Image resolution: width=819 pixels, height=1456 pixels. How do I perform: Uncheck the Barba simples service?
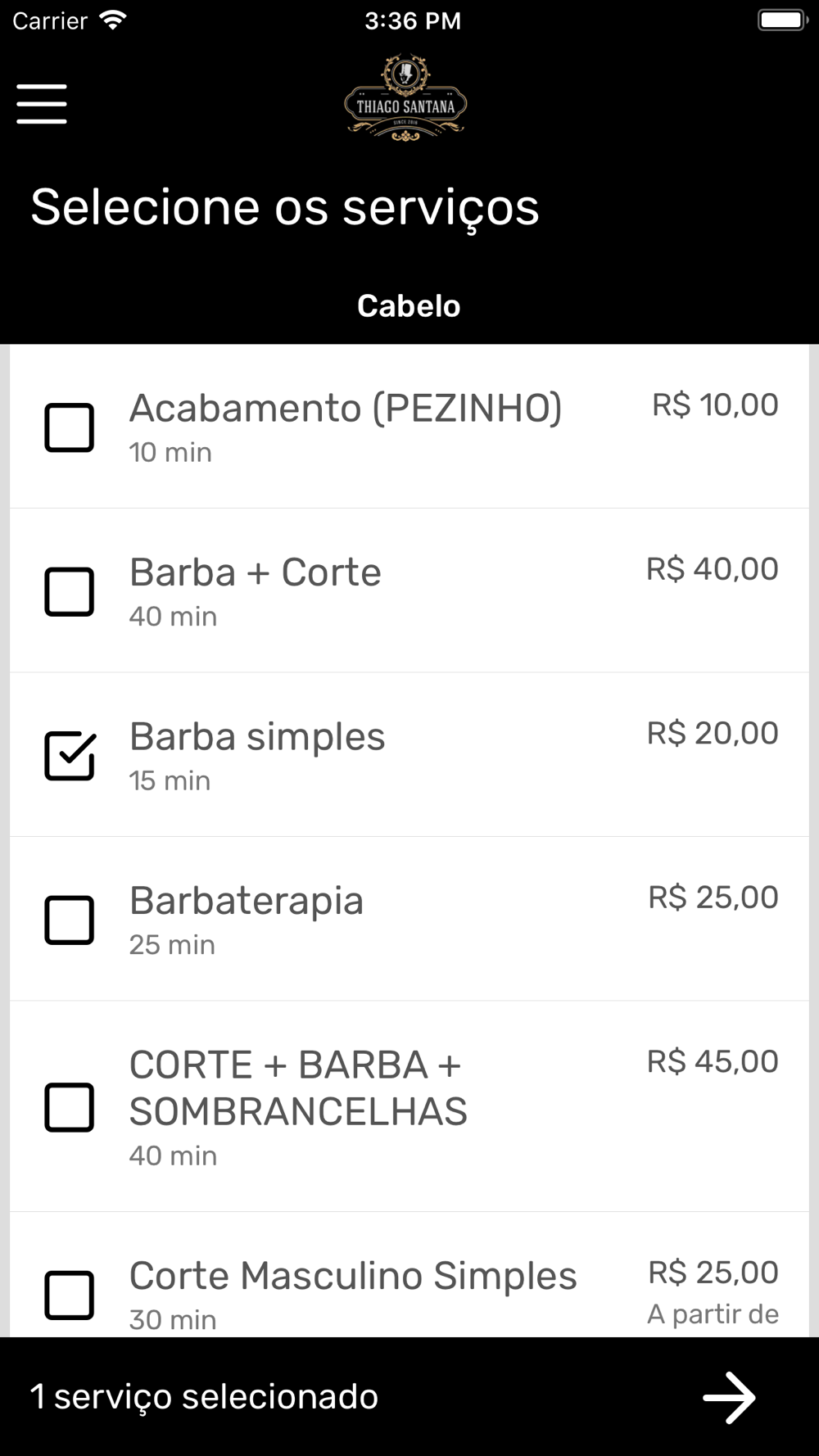(x=70, y=755)
